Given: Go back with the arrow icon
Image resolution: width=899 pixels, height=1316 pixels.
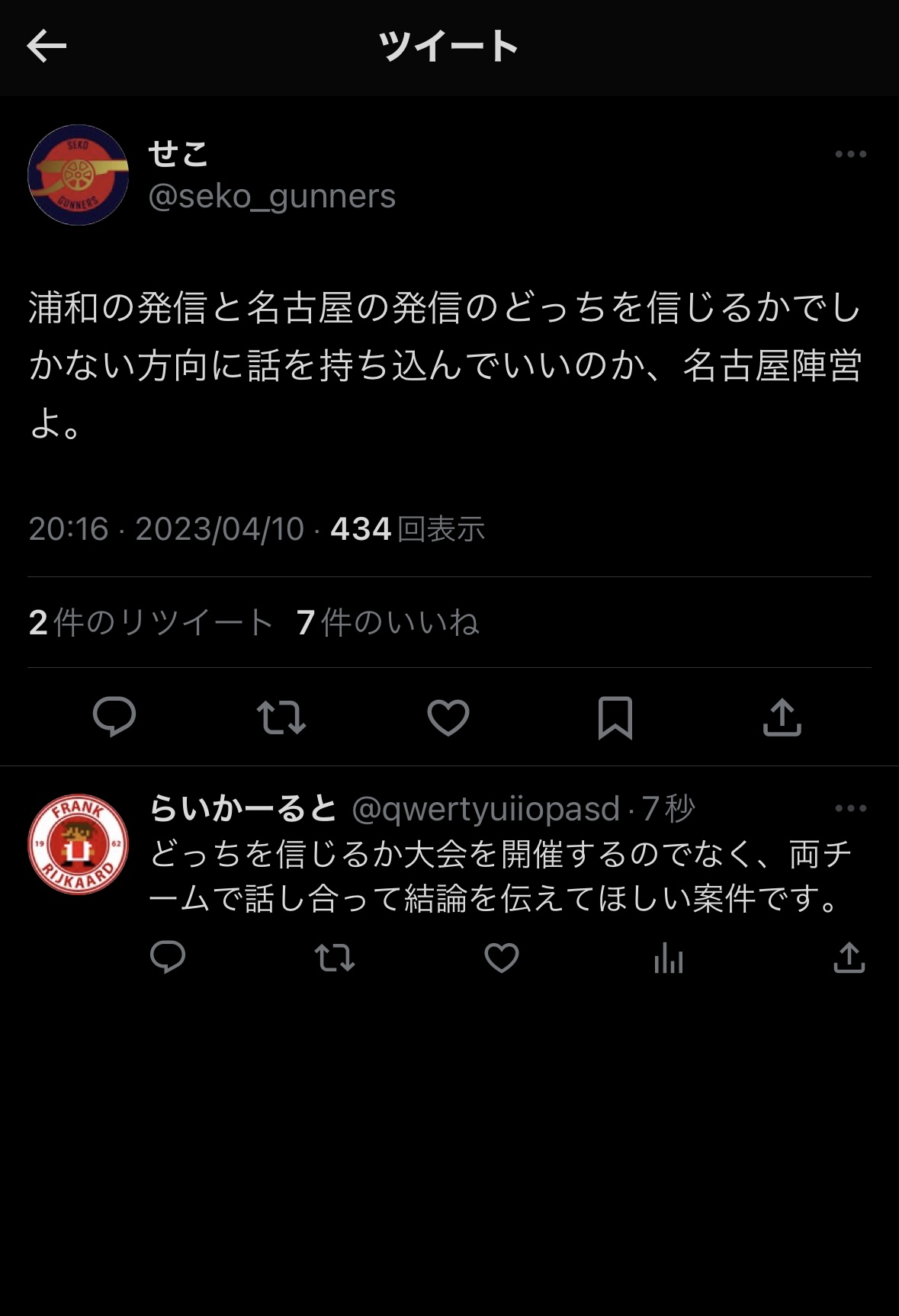Looking at the screenshot, I should click(x=47, y=47).
